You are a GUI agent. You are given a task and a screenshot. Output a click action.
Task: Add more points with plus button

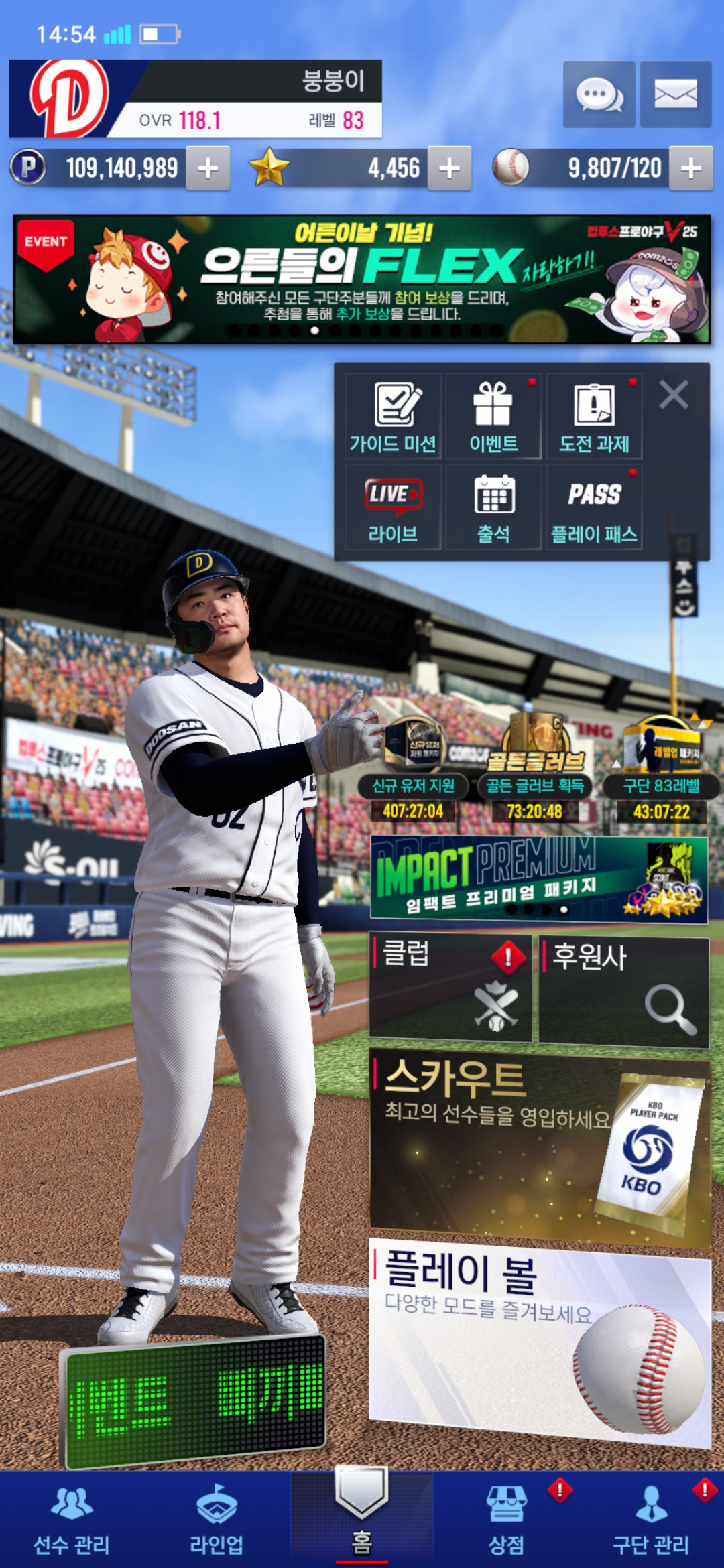pos(208,168)
